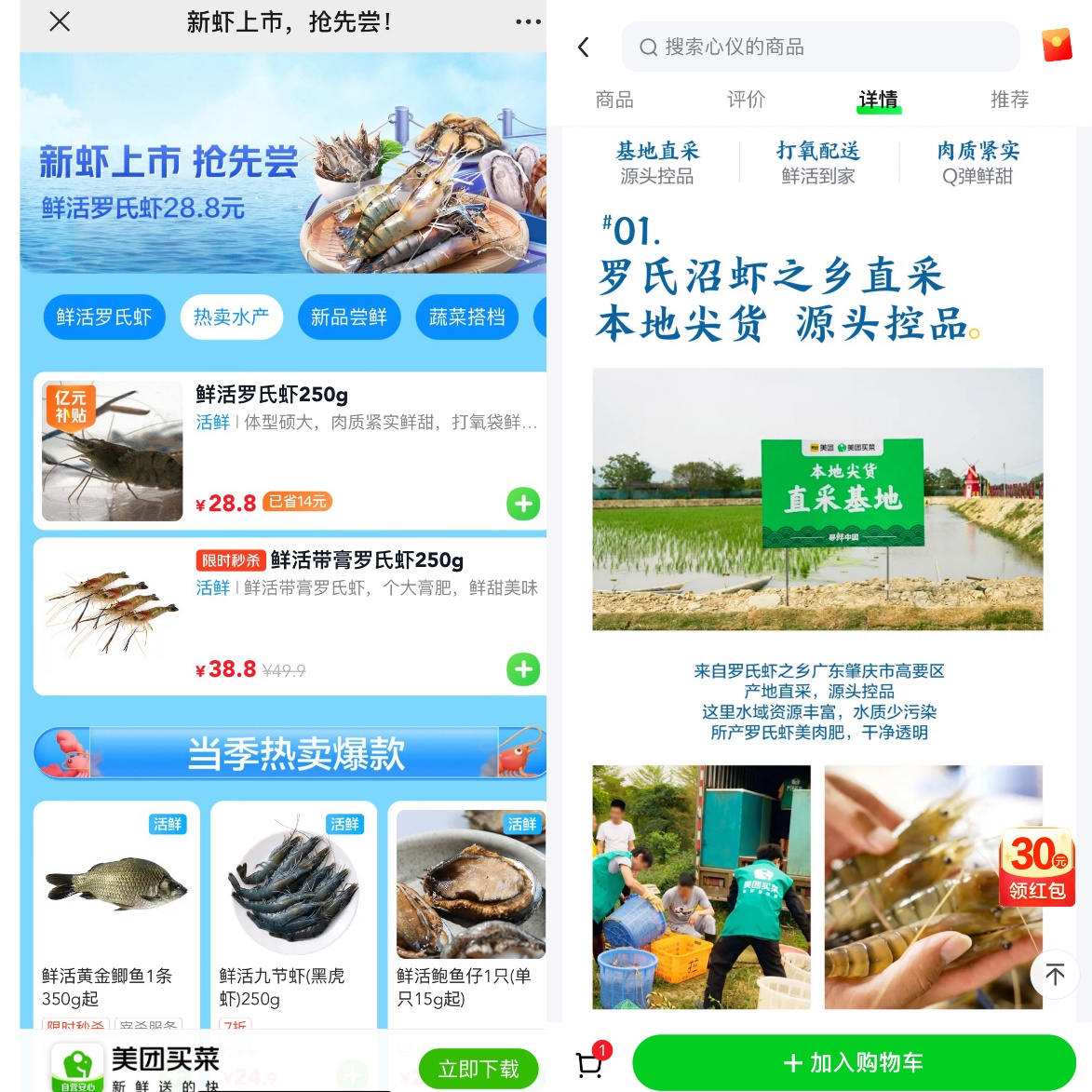
Task: Open the three-dot overflow menu
Action: [x=528, y=21]
